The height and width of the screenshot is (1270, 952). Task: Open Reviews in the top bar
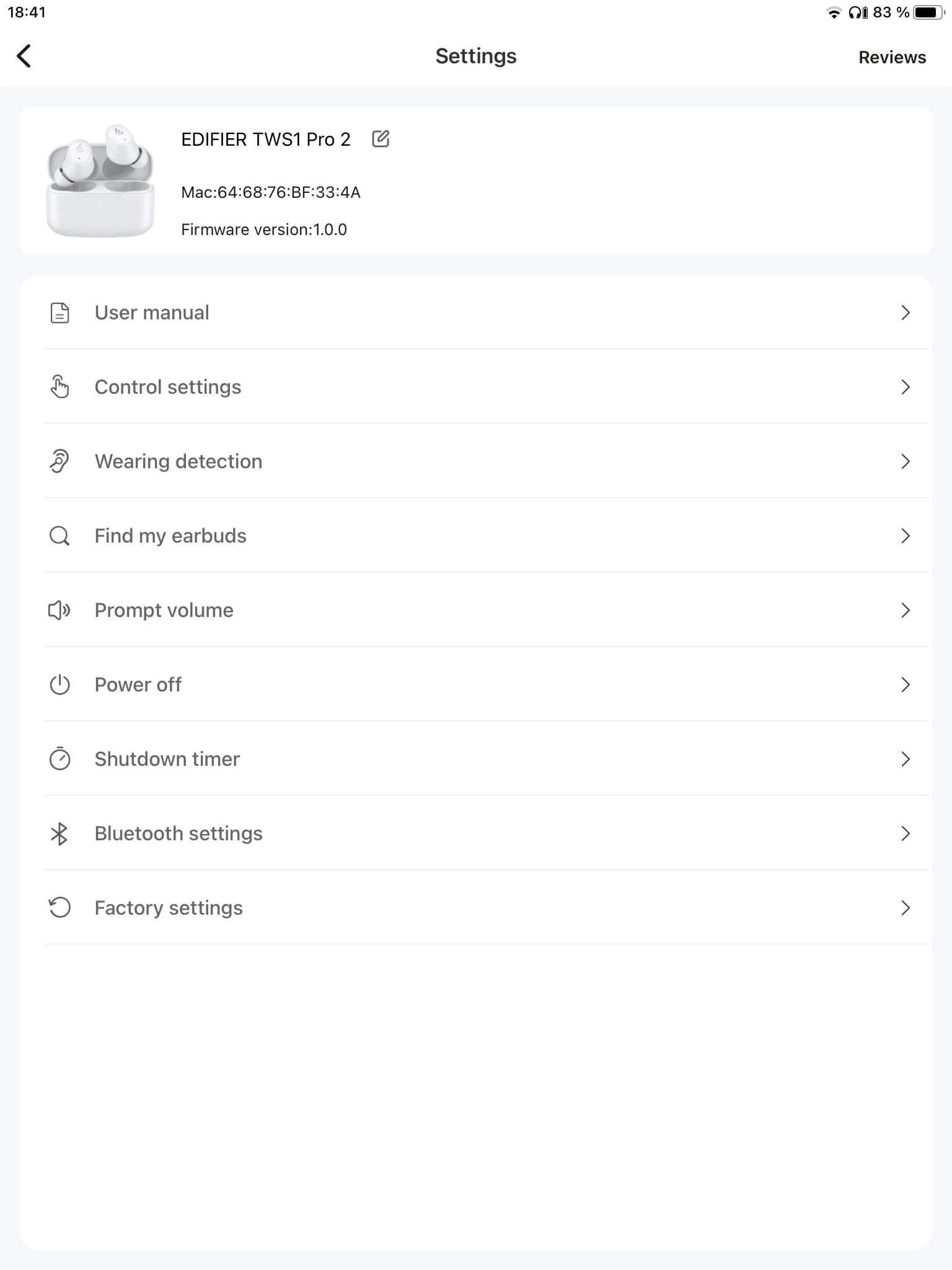point(892,57)
